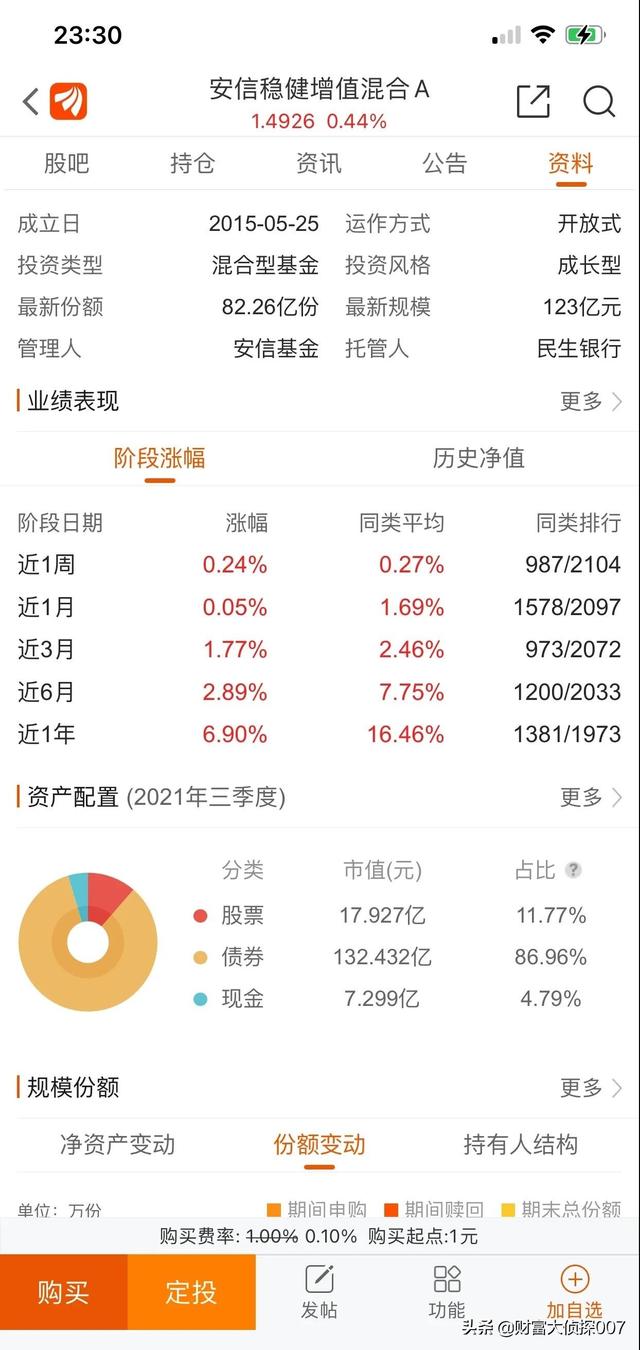Open the search magnifier icon
The image size is (640, 1350).
[x=598, y=101]
